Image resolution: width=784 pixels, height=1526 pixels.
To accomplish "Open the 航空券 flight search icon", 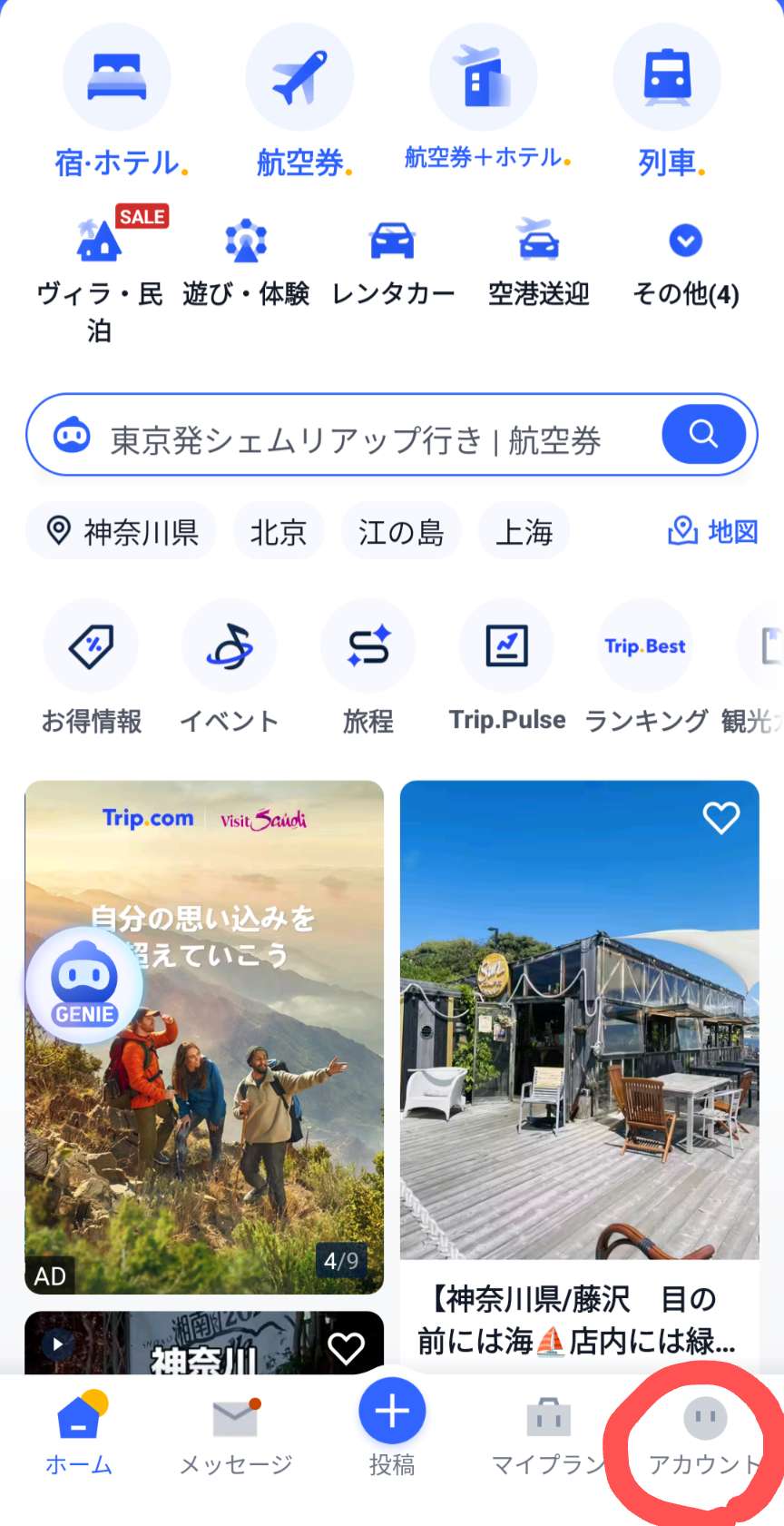I will (x=299, y=77).
